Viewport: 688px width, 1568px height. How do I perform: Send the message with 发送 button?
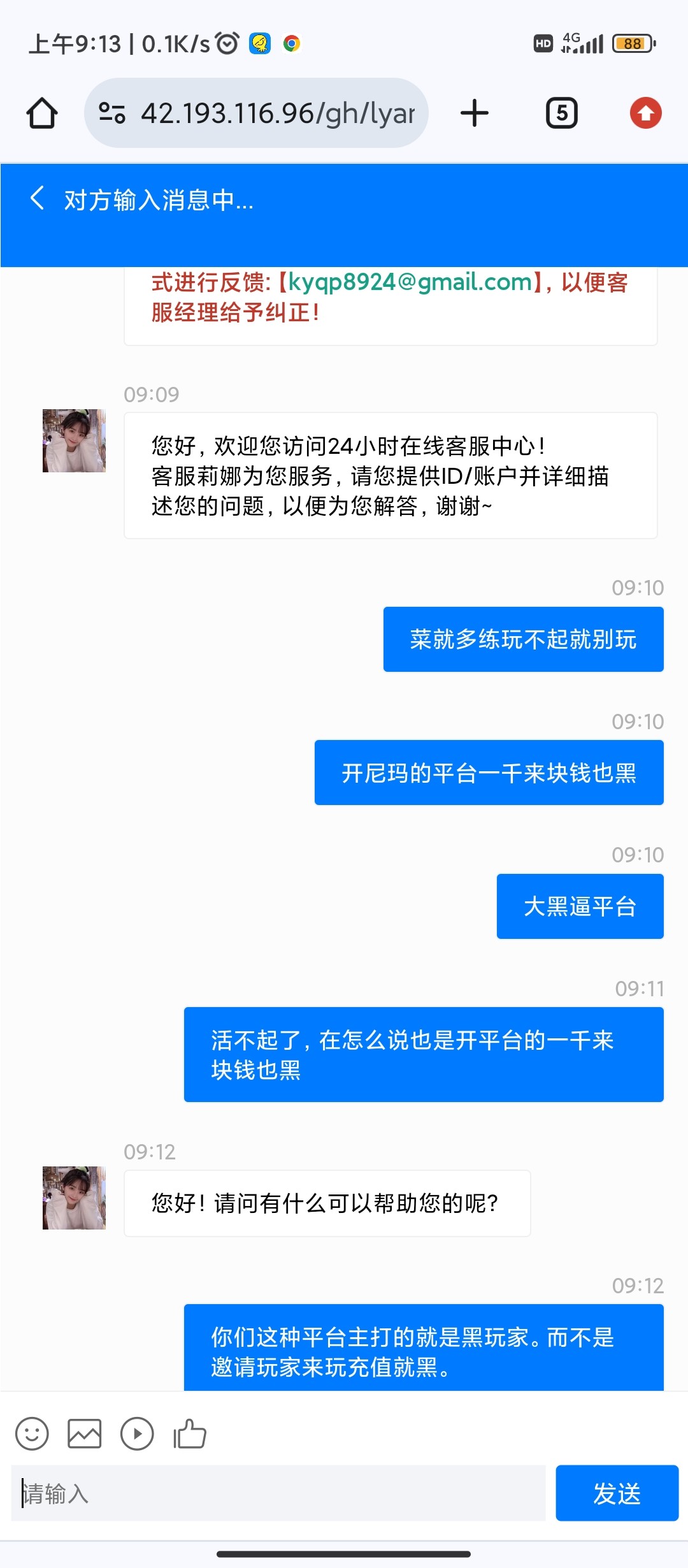point(617,1493)
